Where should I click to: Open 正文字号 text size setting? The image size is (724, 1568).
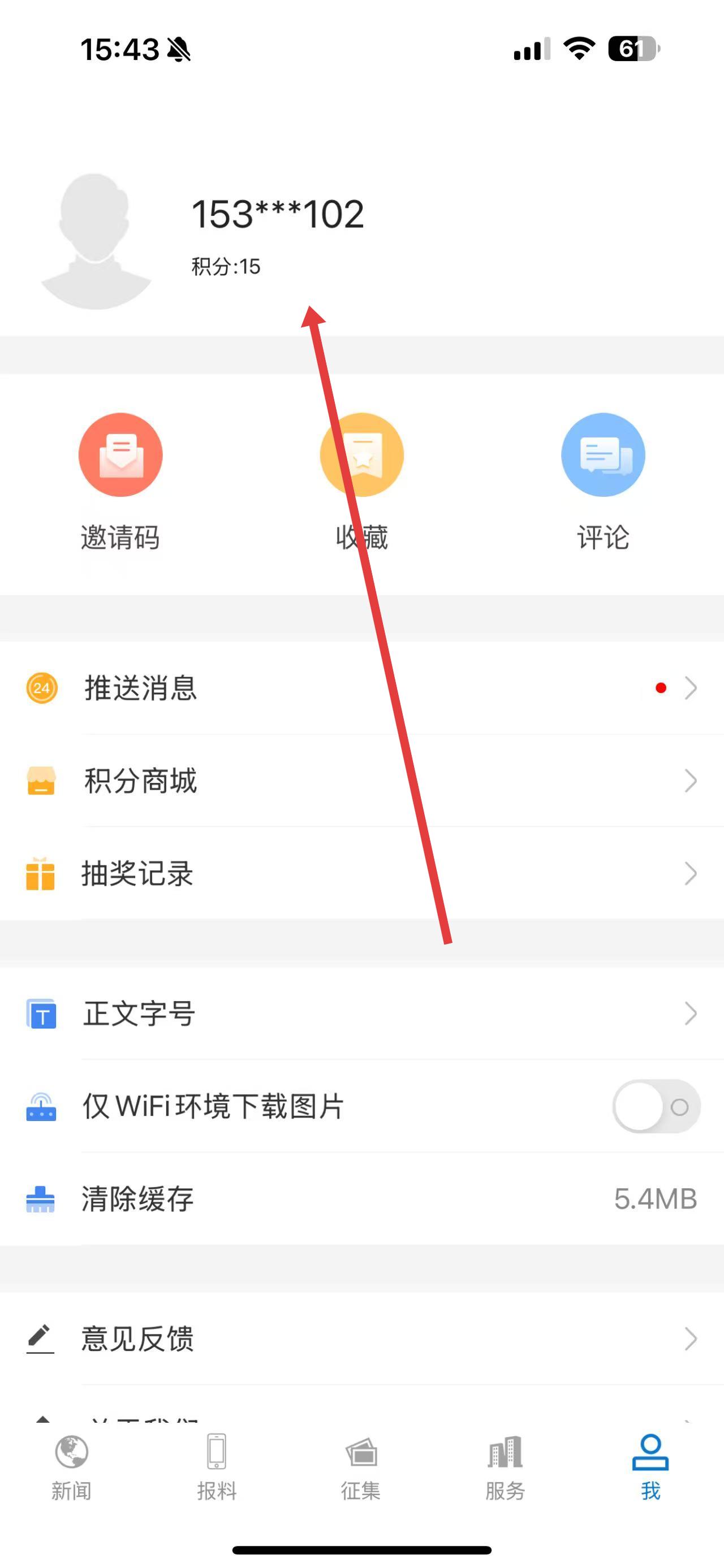(361, 1013)
